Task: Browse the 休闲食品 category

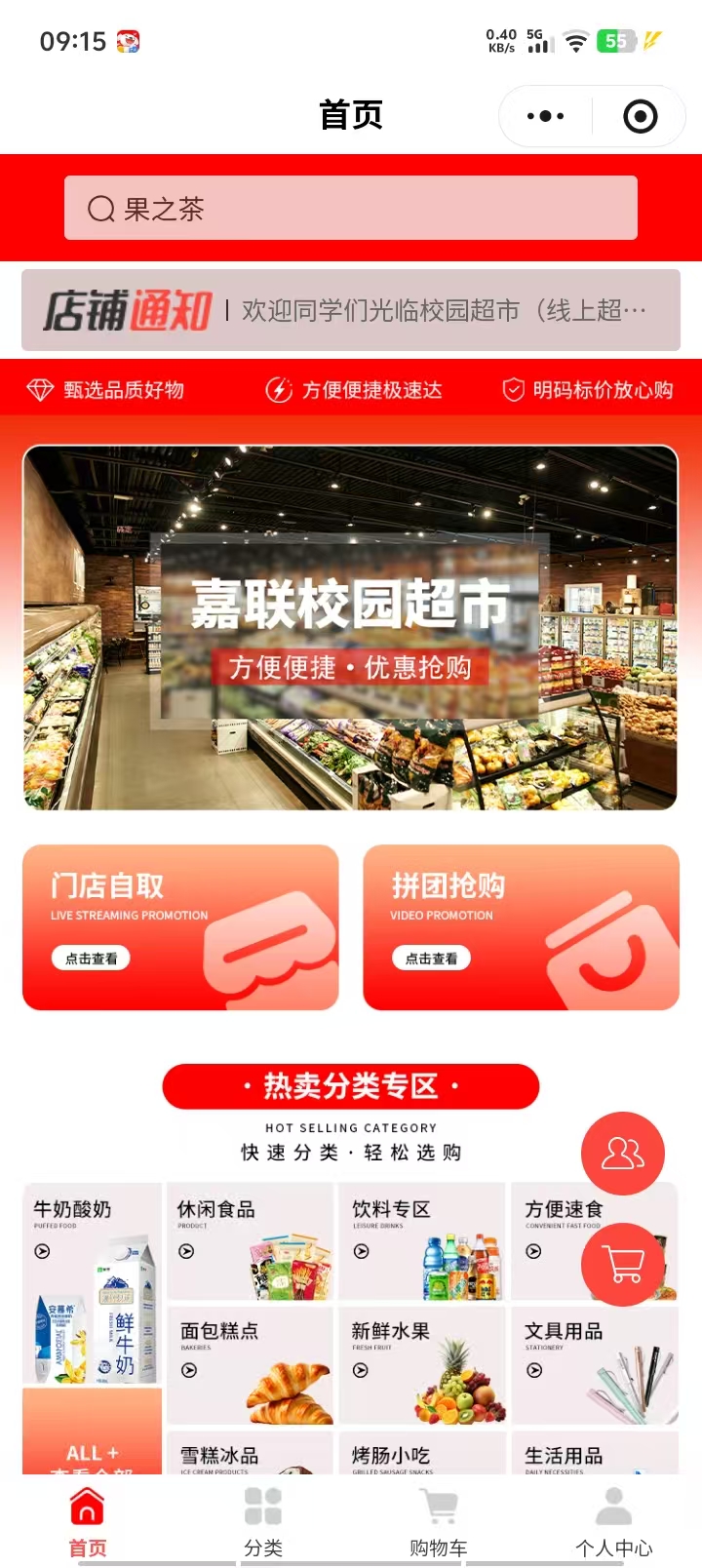Action: tap(250, 1241)
